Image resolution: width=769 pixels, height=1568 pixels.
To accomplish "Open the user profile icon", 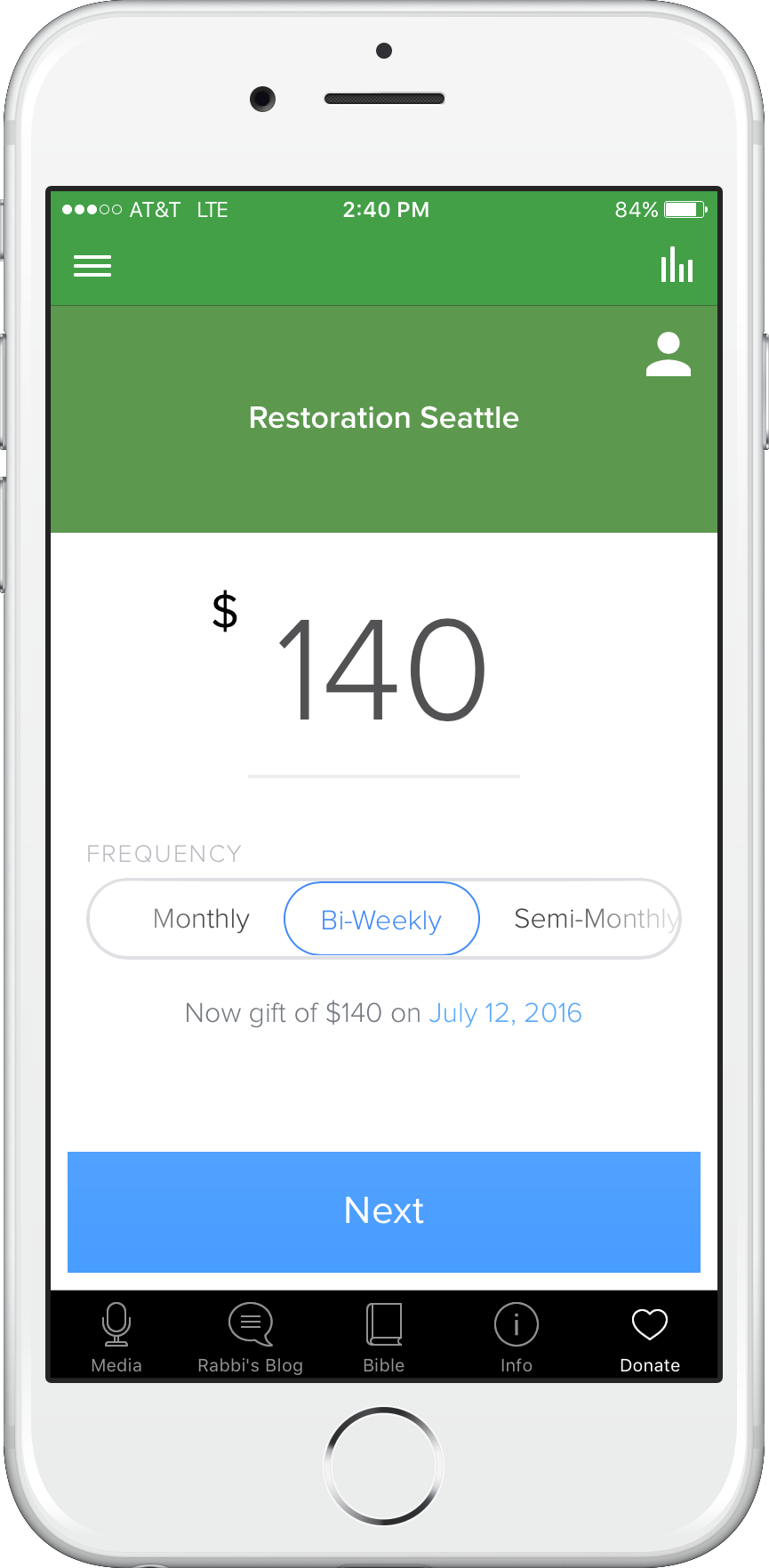I will click(669, 354).
